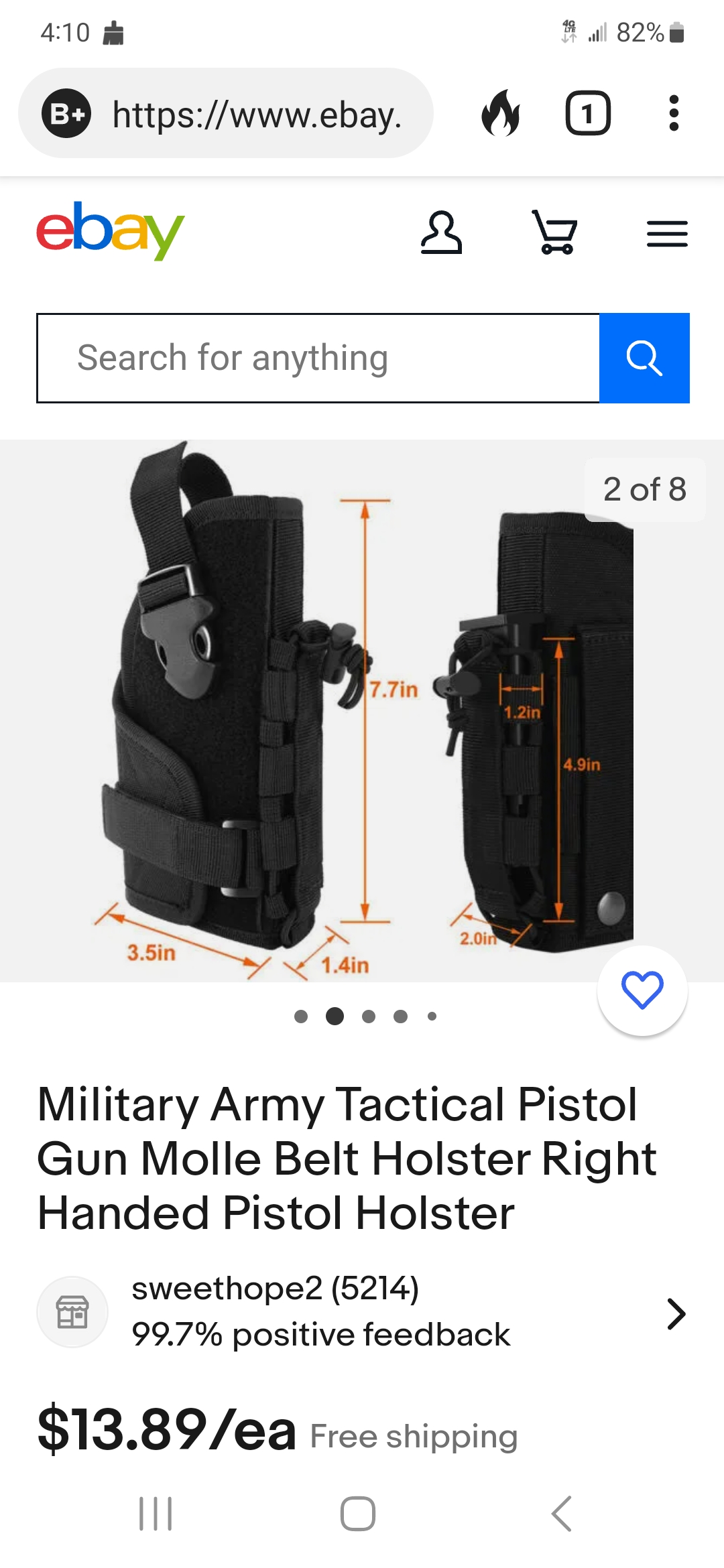Go to the eBay home logo
The image size is (724, 1568).
point(110,230)
